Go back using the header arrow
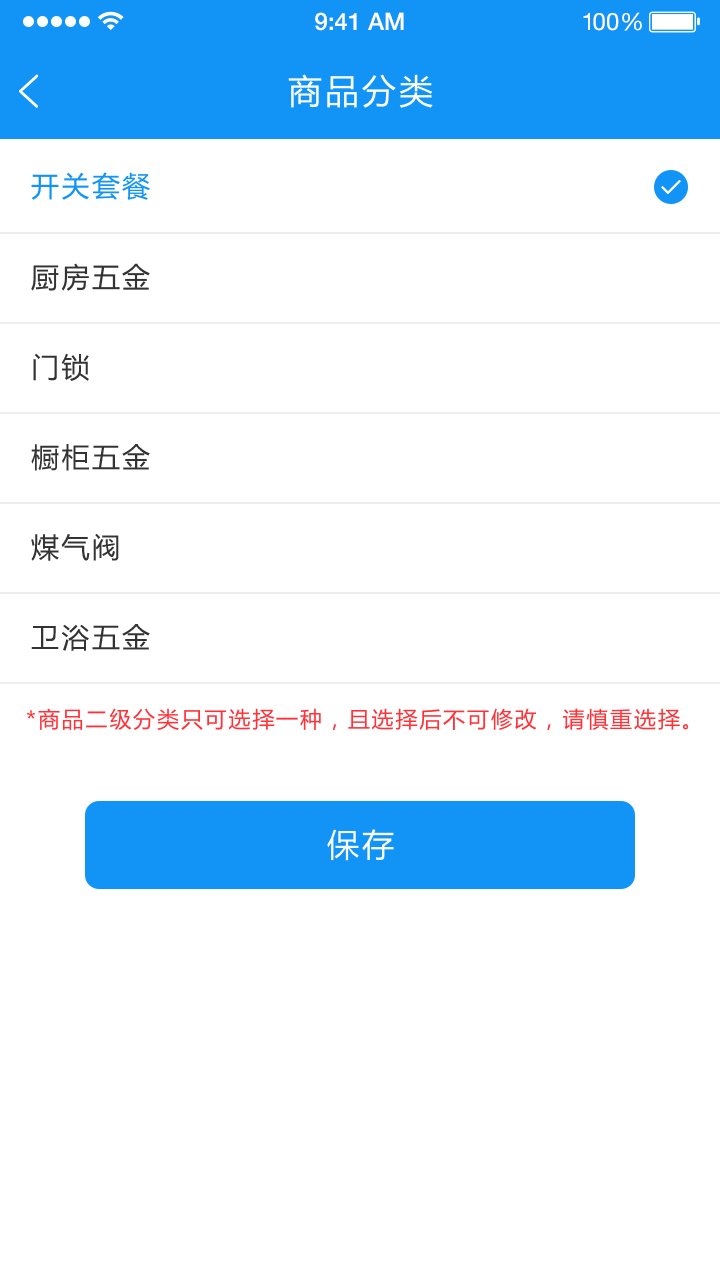This screenshot has width=720, height=1280. click(x=29, y=91)
